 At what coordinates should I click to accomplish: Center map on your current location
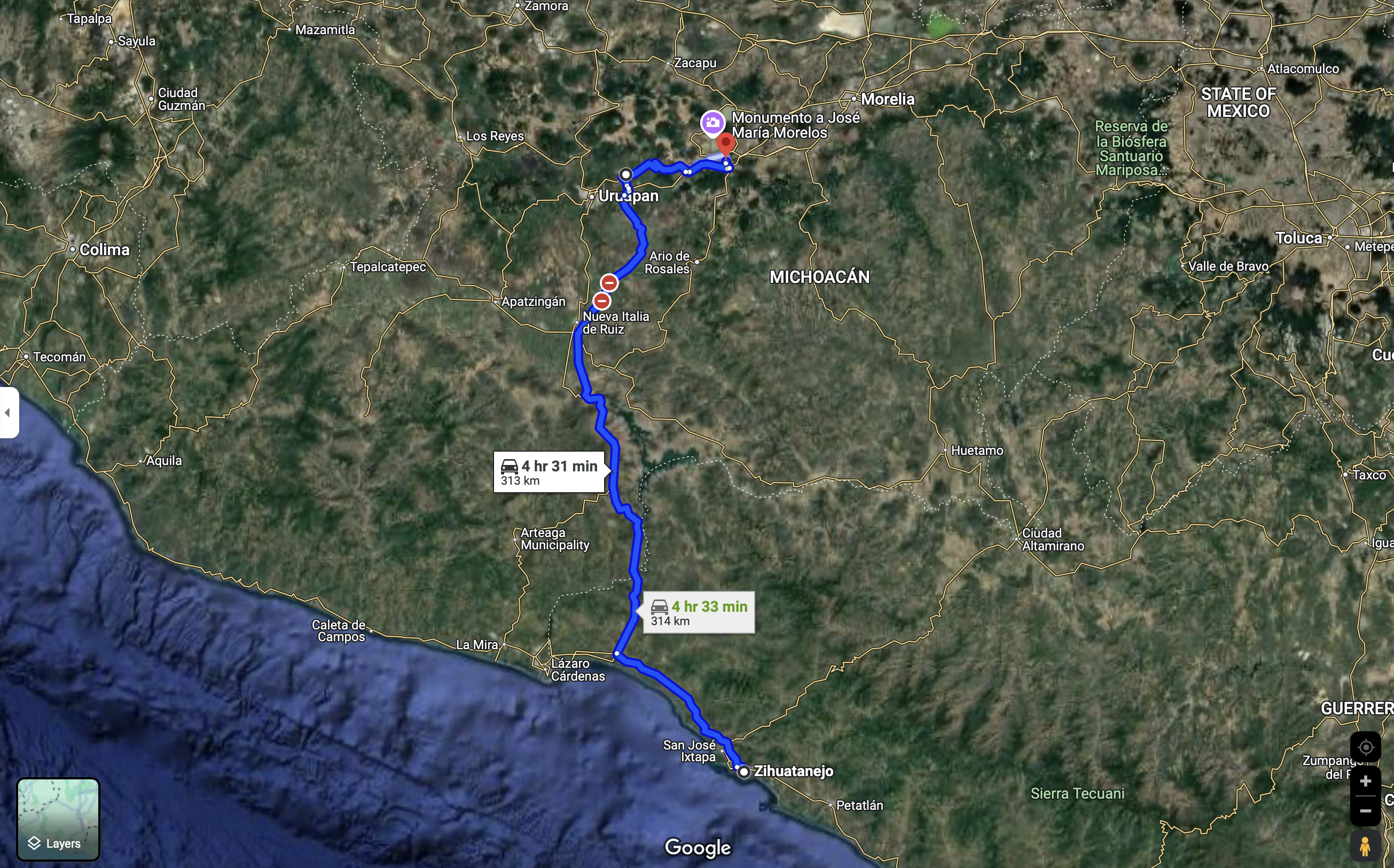click(x=1365, y=747)
